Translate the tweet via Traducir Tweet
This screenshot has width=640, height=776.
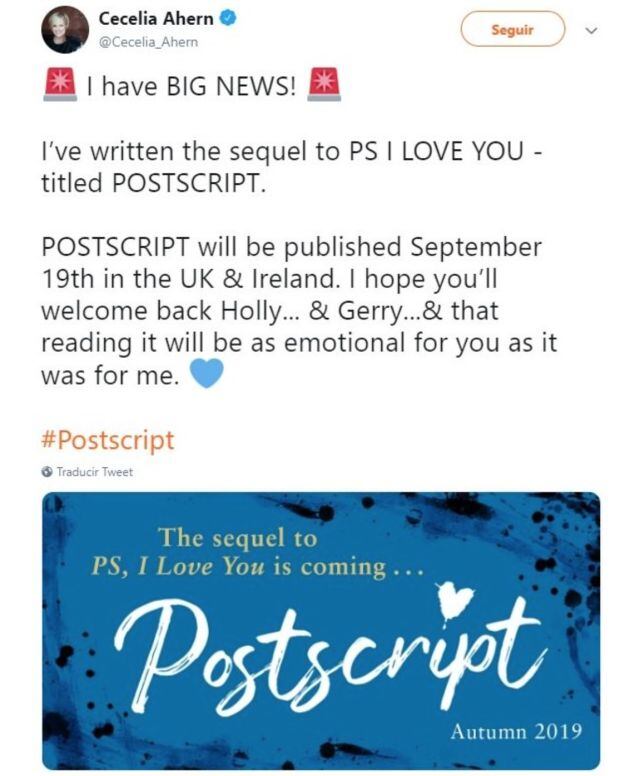[94, 472]
